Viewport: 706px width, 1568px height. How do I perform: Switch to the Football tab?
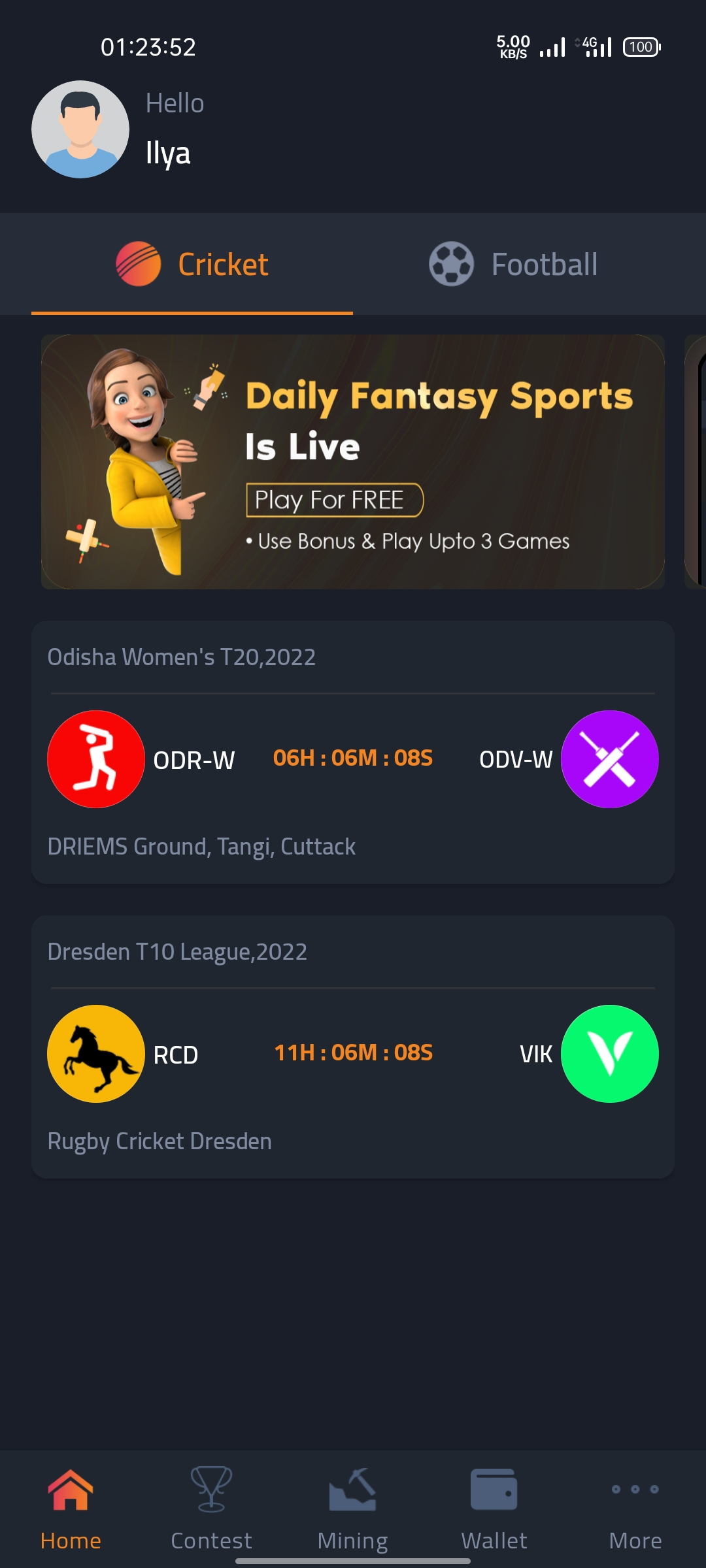coord(514,264)
